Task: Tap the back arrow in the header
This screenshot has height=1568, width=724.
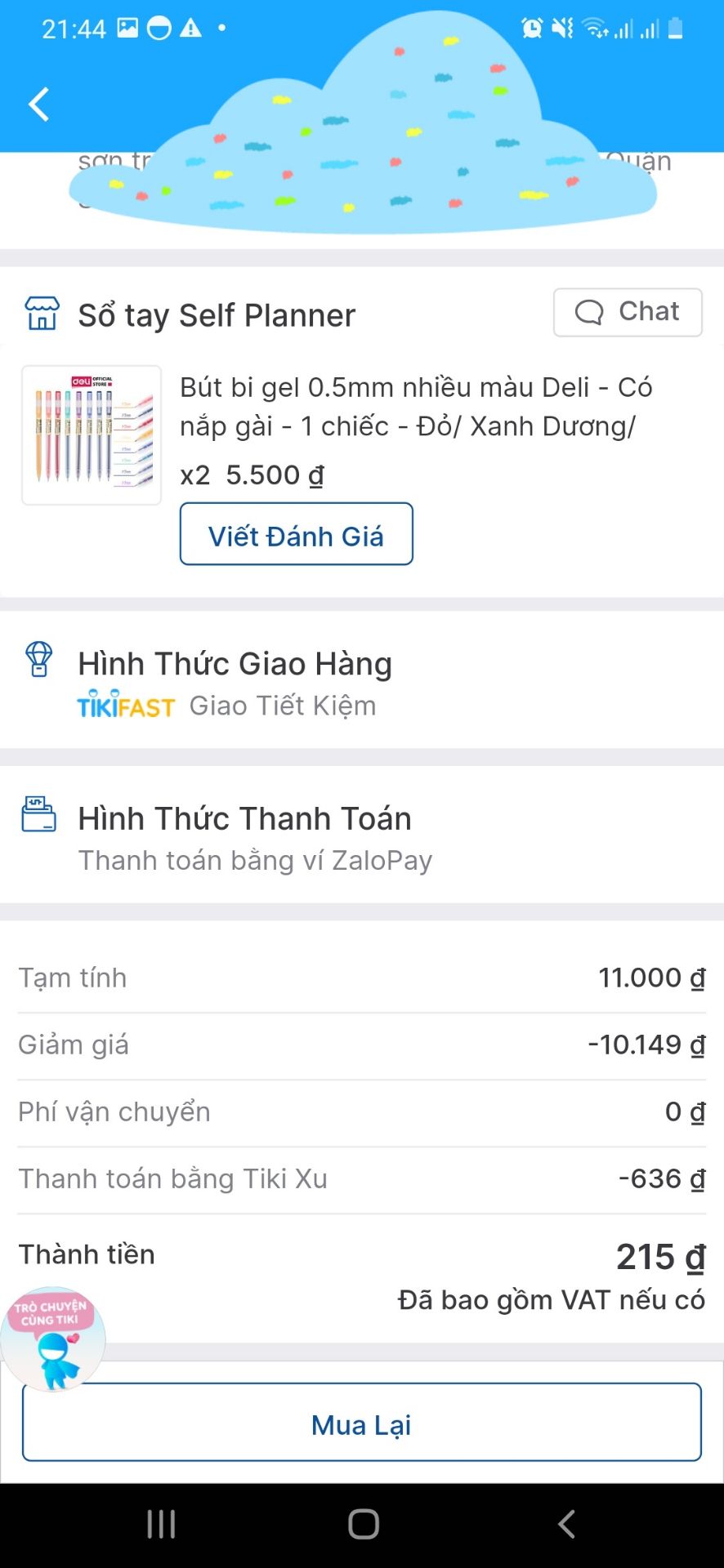Action: [38, 105]
